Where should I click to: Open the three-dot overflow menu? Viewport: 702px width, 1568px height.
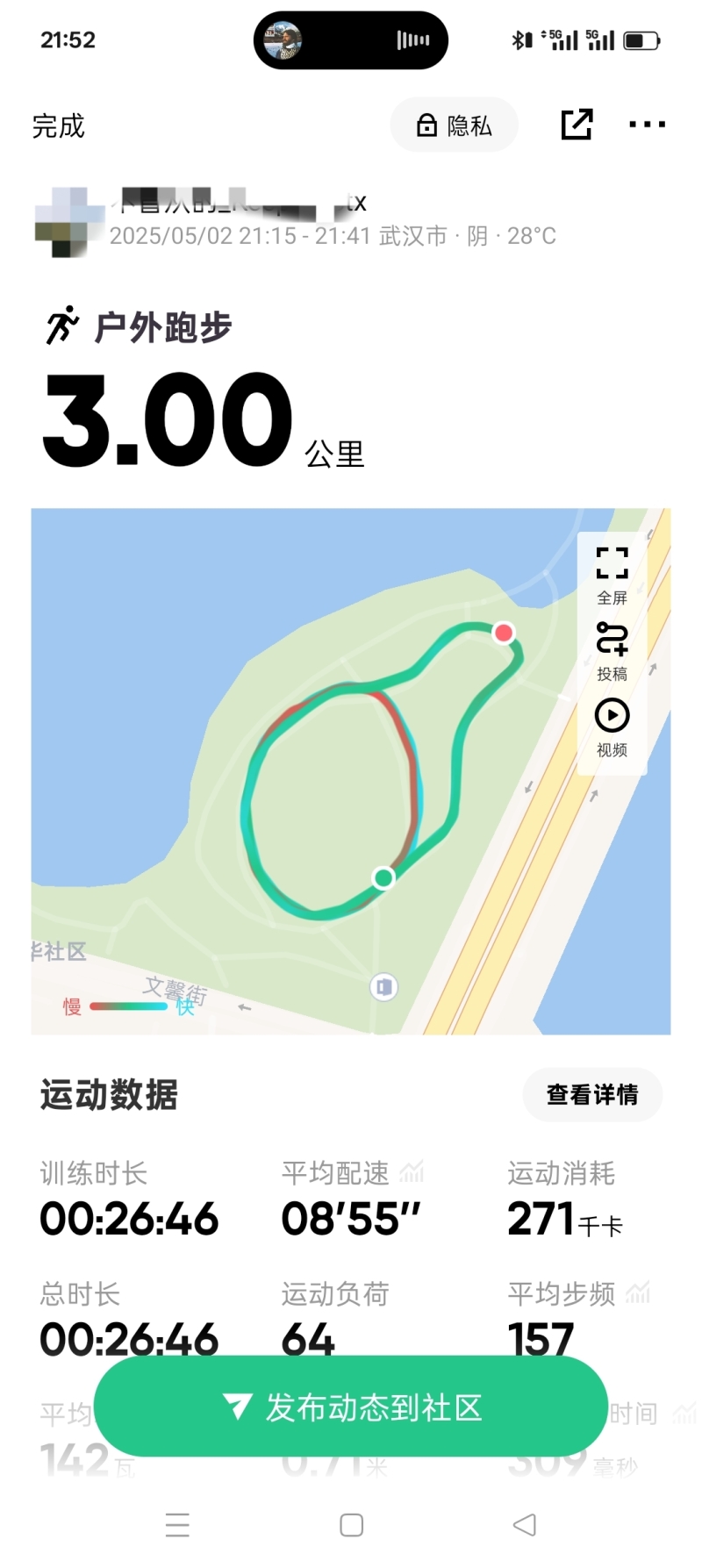(x=647, y=125)
